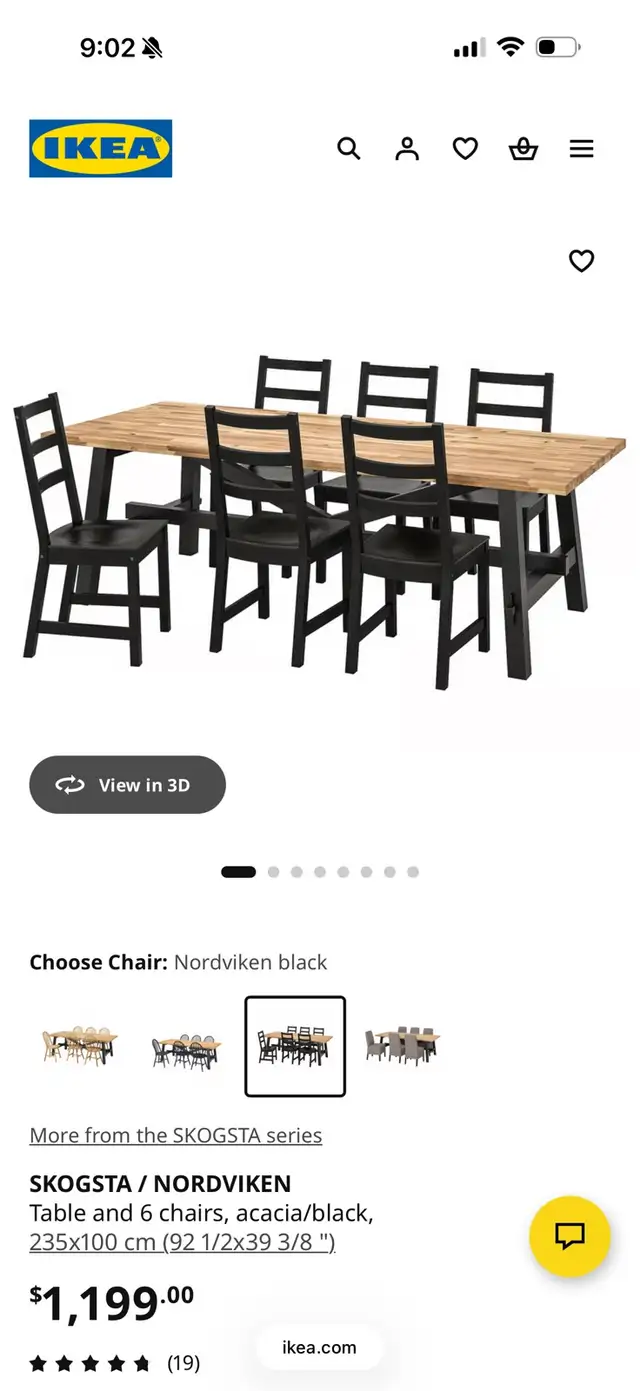Open the favorites heart in header
The height and width of the screenshot is (1391, 640).
(465, 149)
